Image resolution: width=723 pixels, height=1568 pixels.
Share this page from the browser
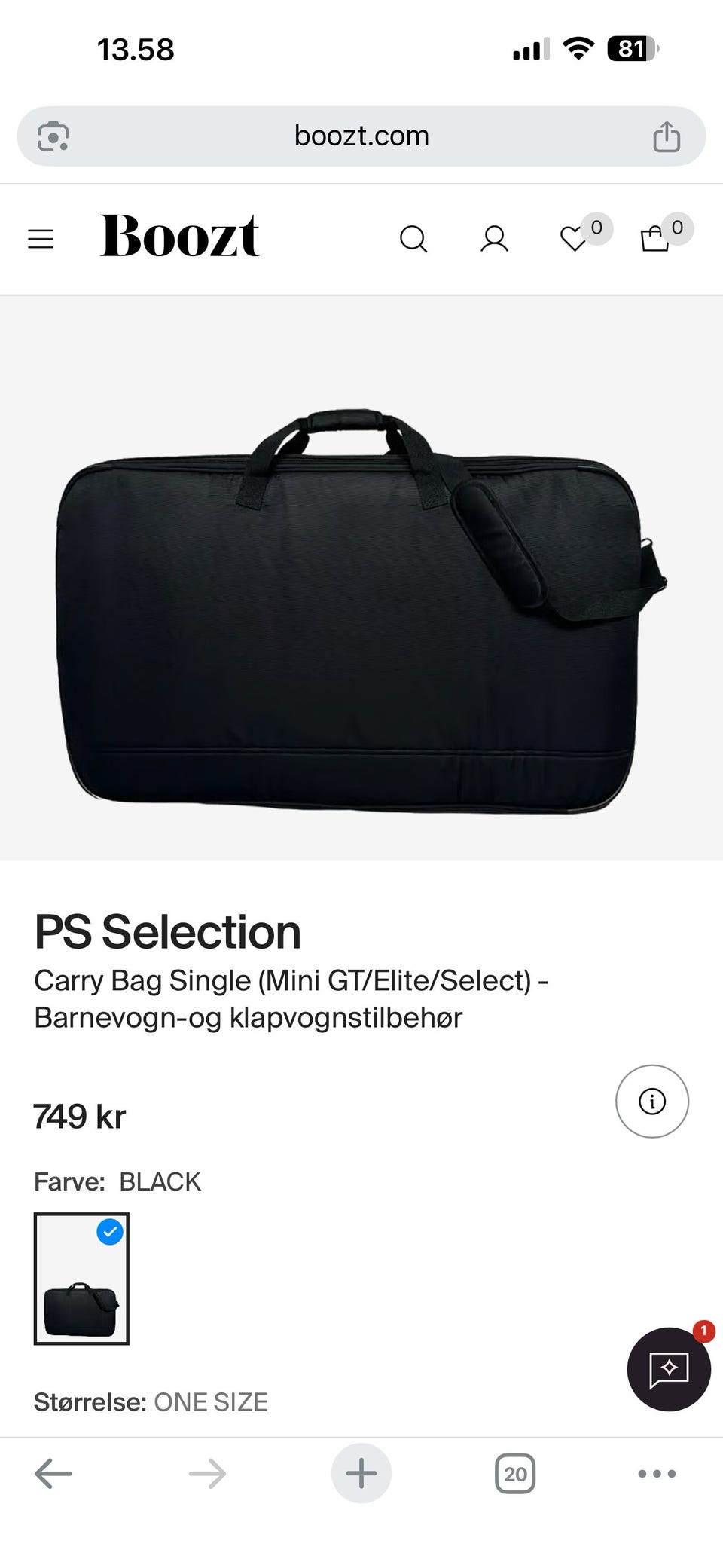coord(667,136)
